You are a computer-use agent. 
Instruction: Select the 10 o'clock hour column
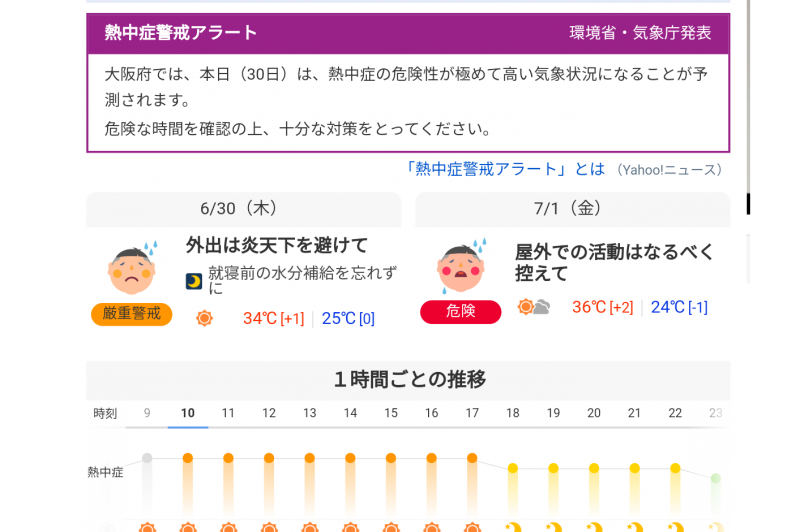pyautogui.click(x=188, y=413)
